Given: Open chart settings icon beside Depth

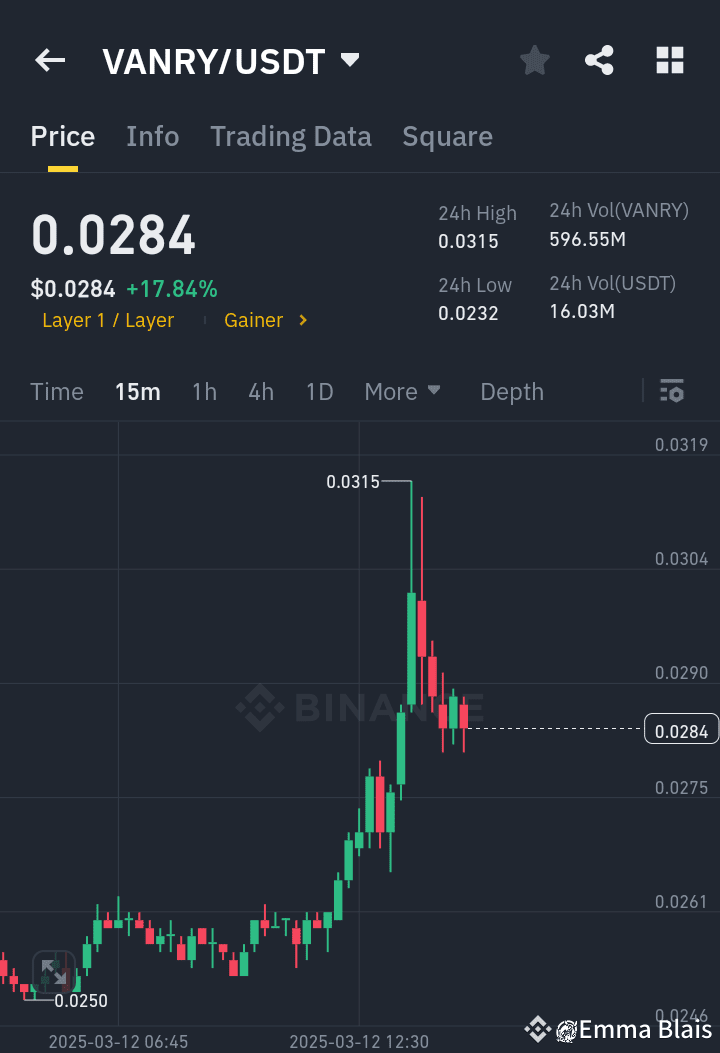Looking at the screenshot, I should point(672,391).
